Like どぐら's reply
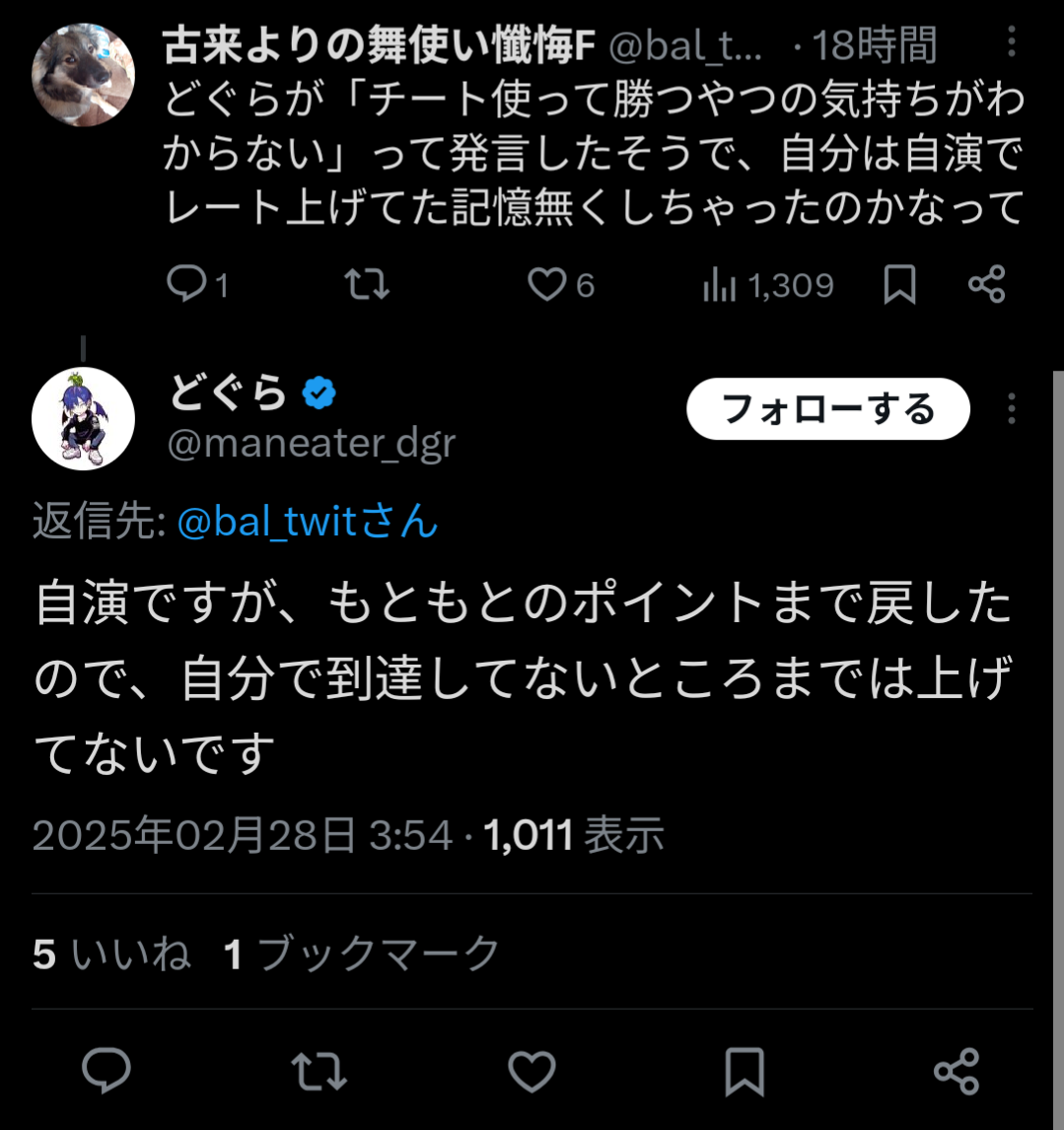Image resolution: width=1064 pixels, height=1130 pixels. pos(532,1071)
